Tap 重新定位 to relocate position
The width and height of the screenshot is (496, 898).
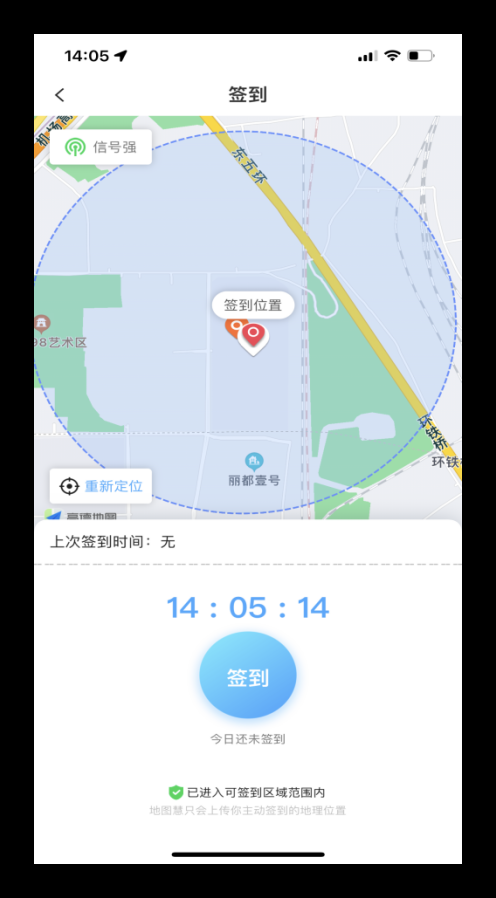(101, 486)
